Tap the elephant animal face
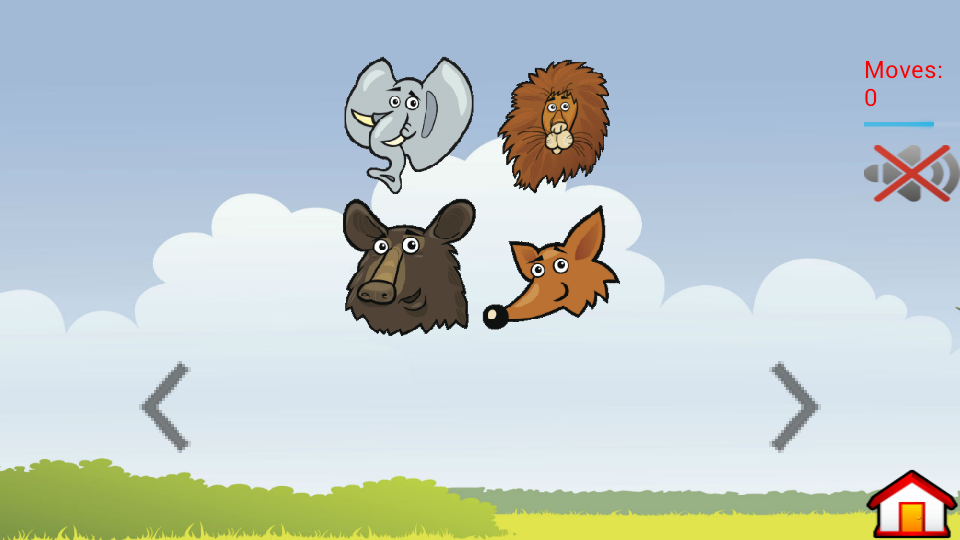The width and height of the screenshot is (960, 540). point(408,125)
